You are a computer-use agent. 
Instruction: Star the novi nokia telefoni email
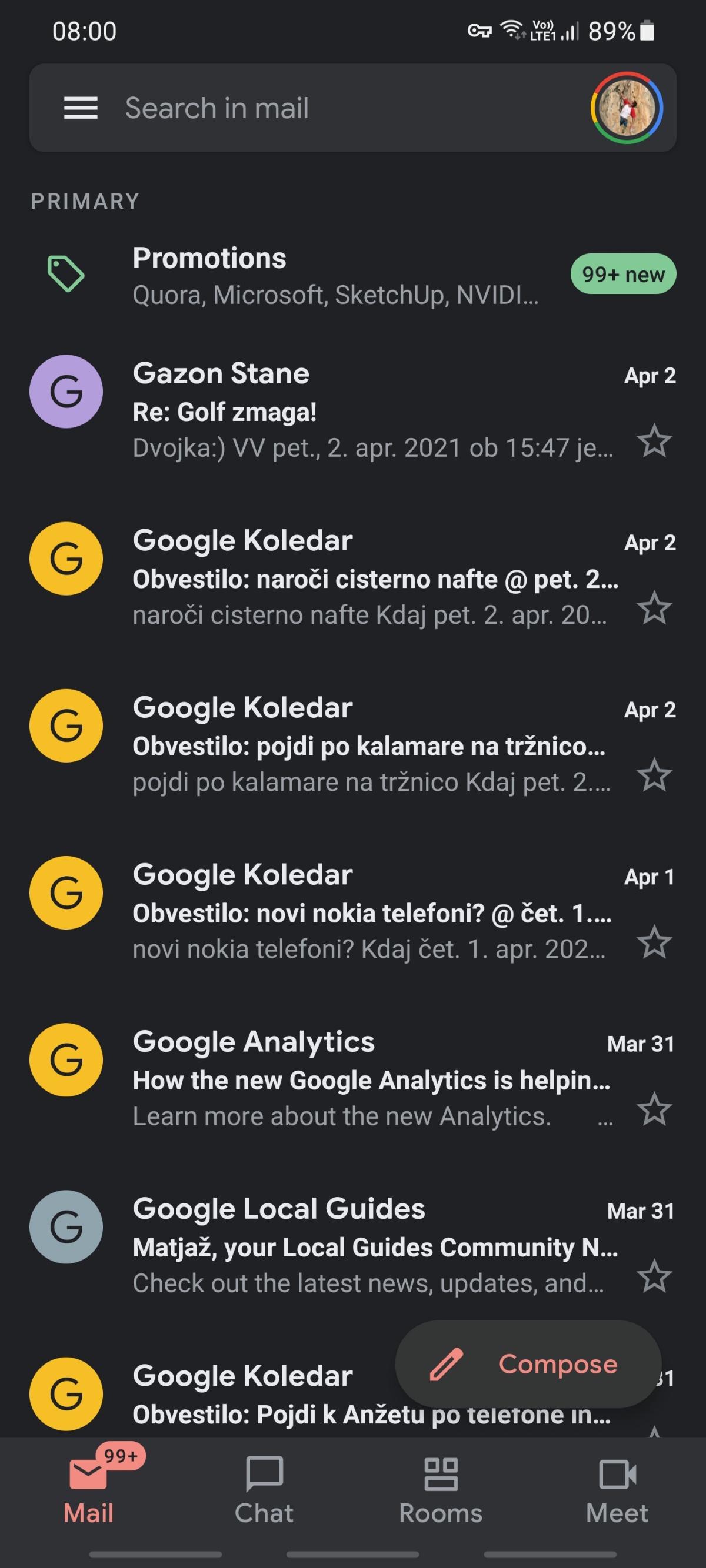pos(654,942)
